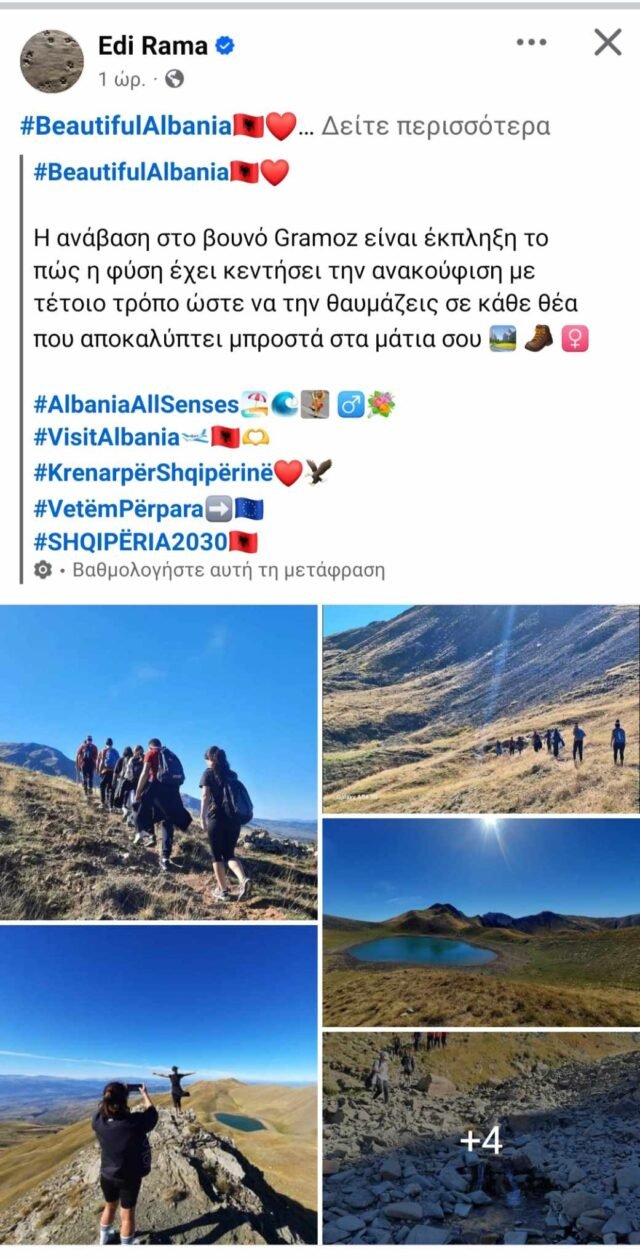This screenshot has width=640, height=1259.
Task: Open the photo of a person photographing the summit
Action: tap(158, 1084)
